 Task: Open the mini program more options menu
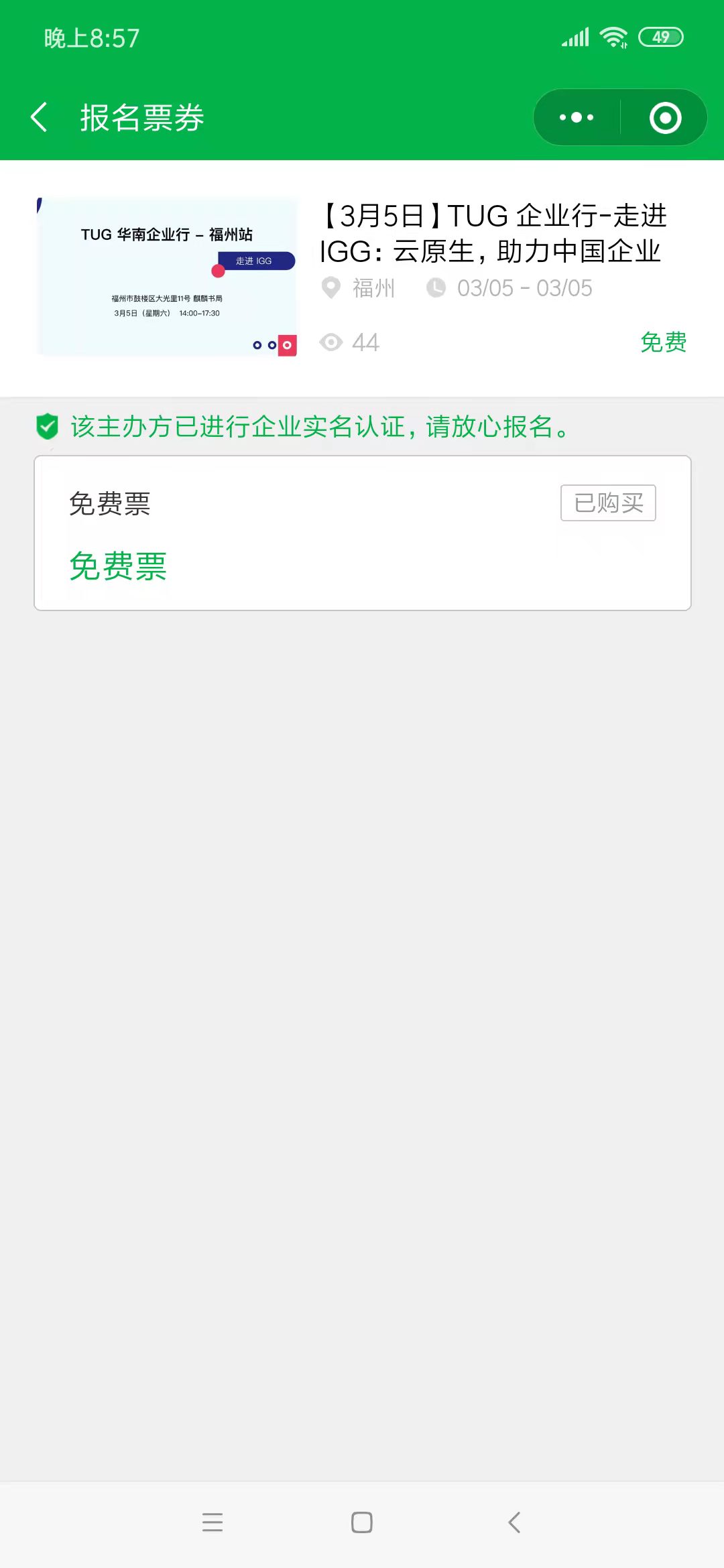[577, 117]
